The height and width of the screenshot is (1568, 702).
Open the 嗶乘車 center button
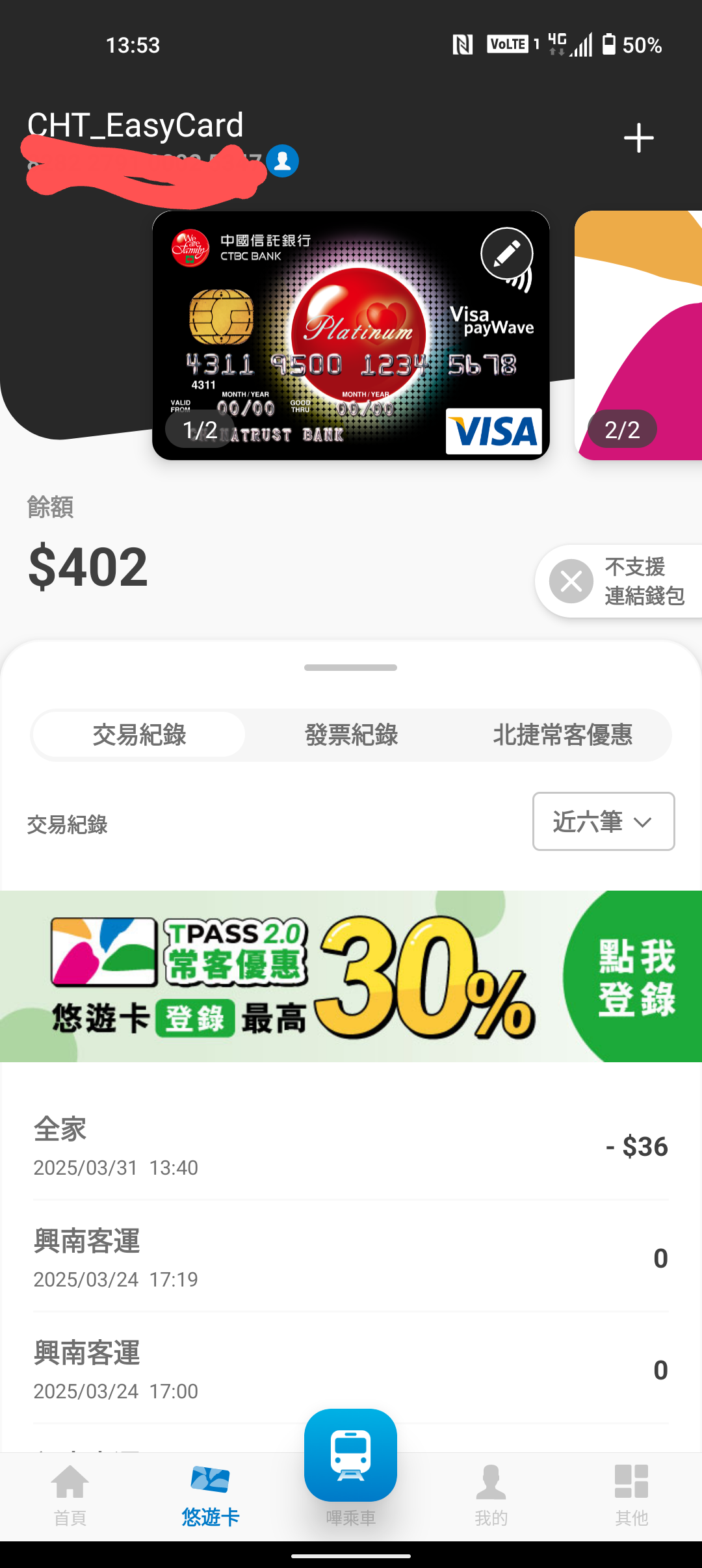[x=350, y=1456]
